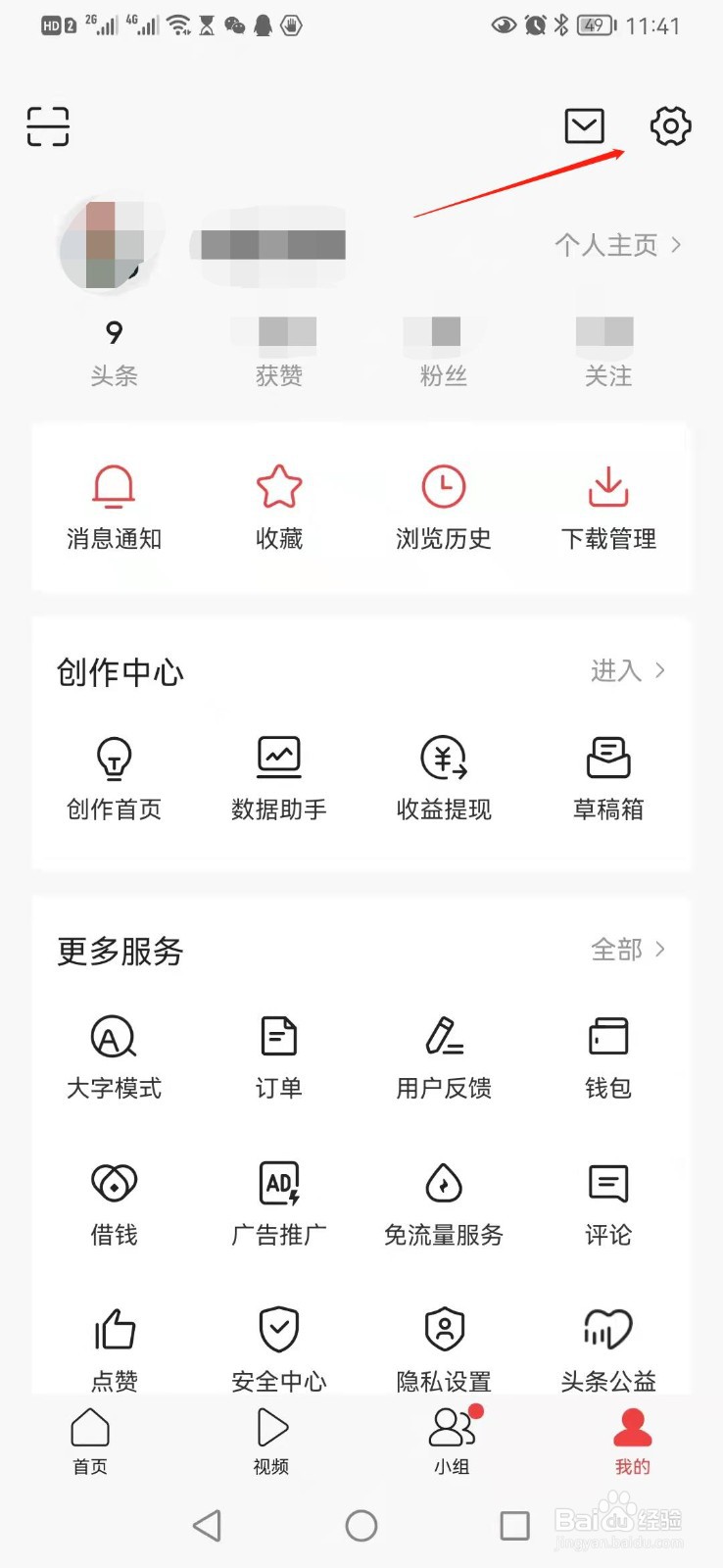Expand 更多服务 via the 全部 arrow

point(630,949)
